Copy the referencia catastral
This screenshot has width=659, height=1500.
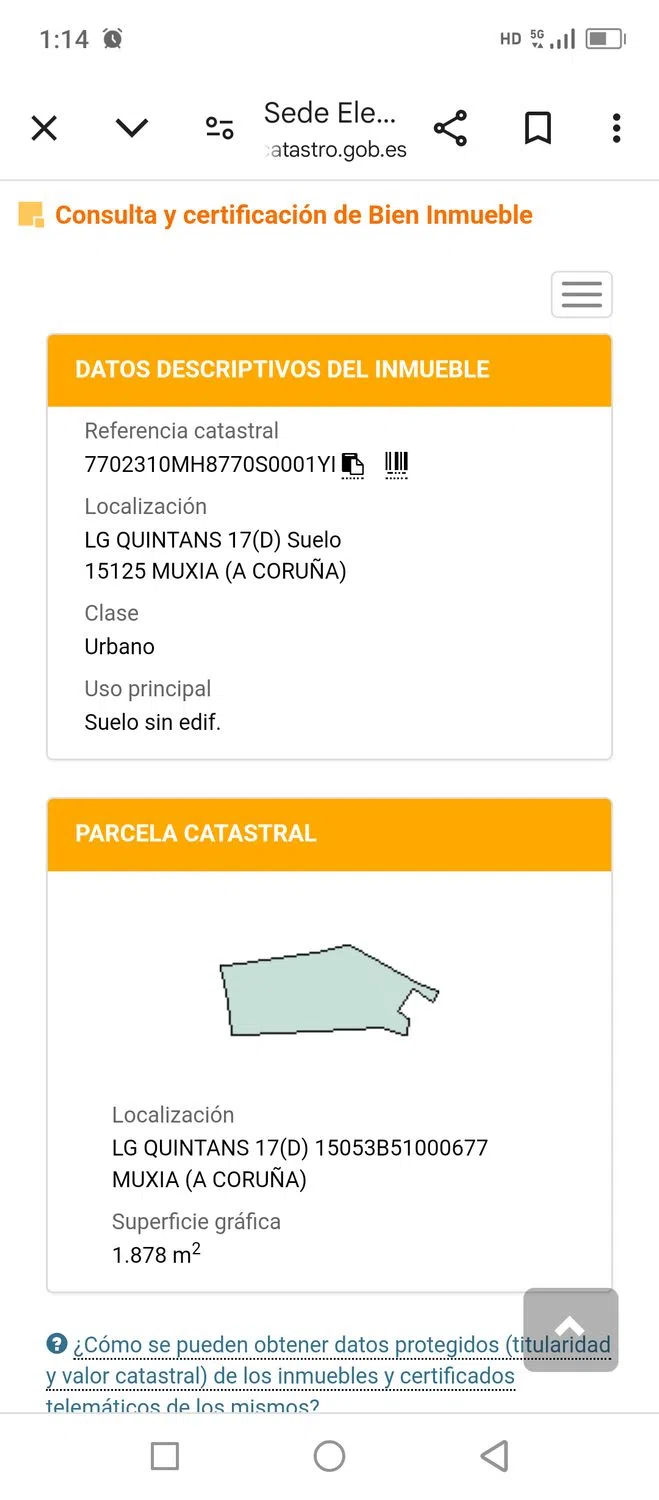[352, 465]
